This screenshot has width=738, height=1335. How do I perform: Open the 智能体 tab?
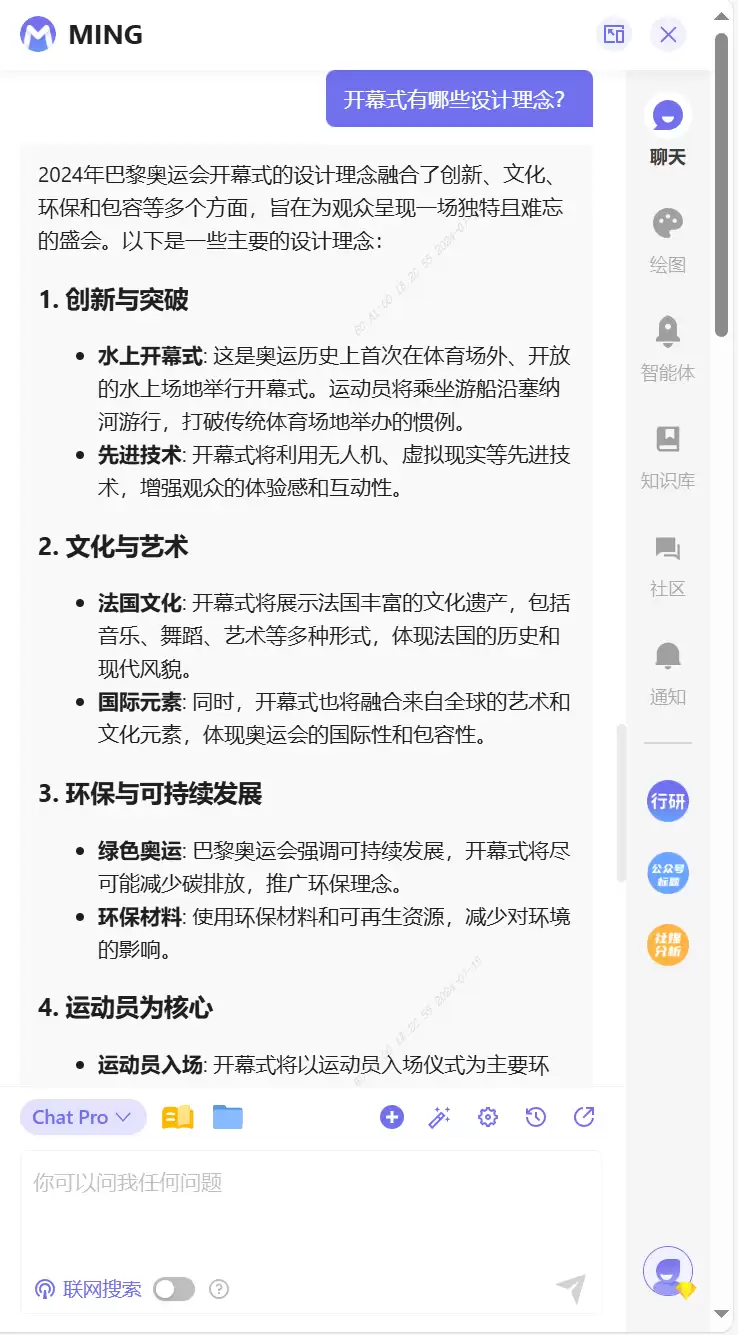click(667, 348)
